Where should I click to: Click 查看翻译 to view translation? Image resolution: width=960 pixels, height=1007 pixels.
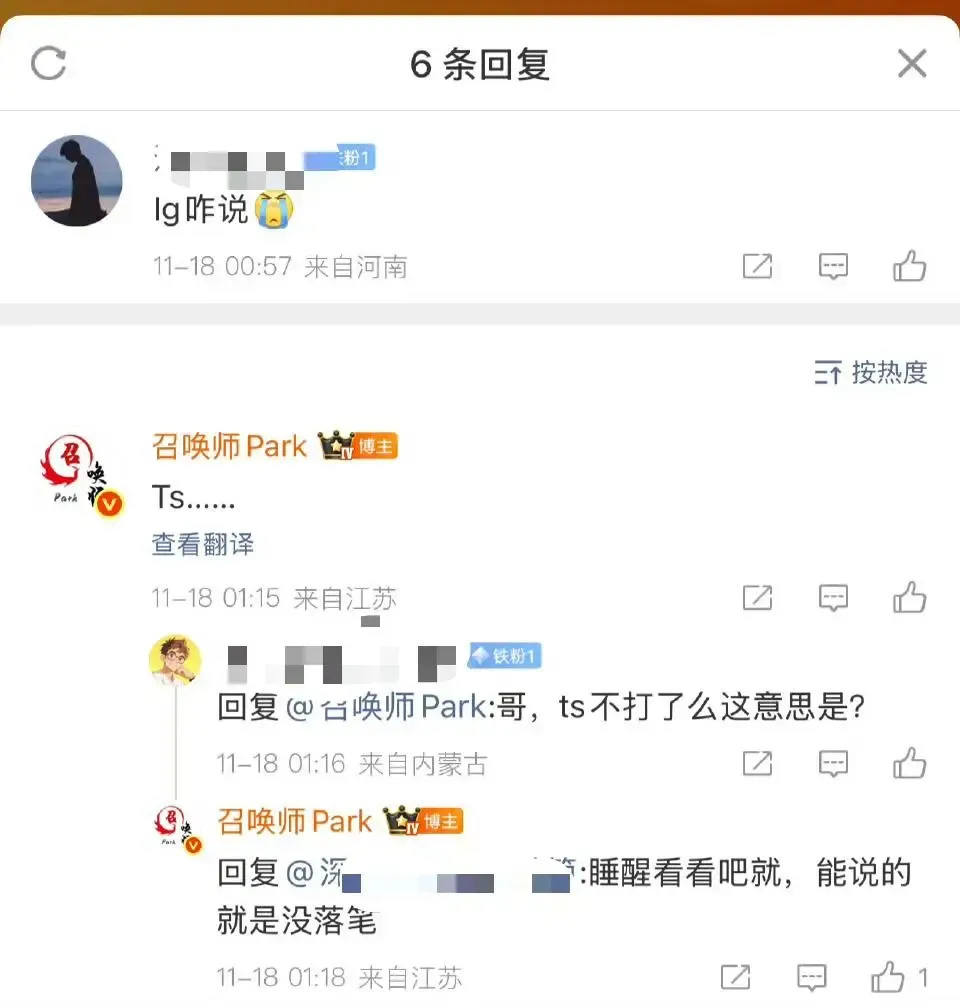coord(202,545)
